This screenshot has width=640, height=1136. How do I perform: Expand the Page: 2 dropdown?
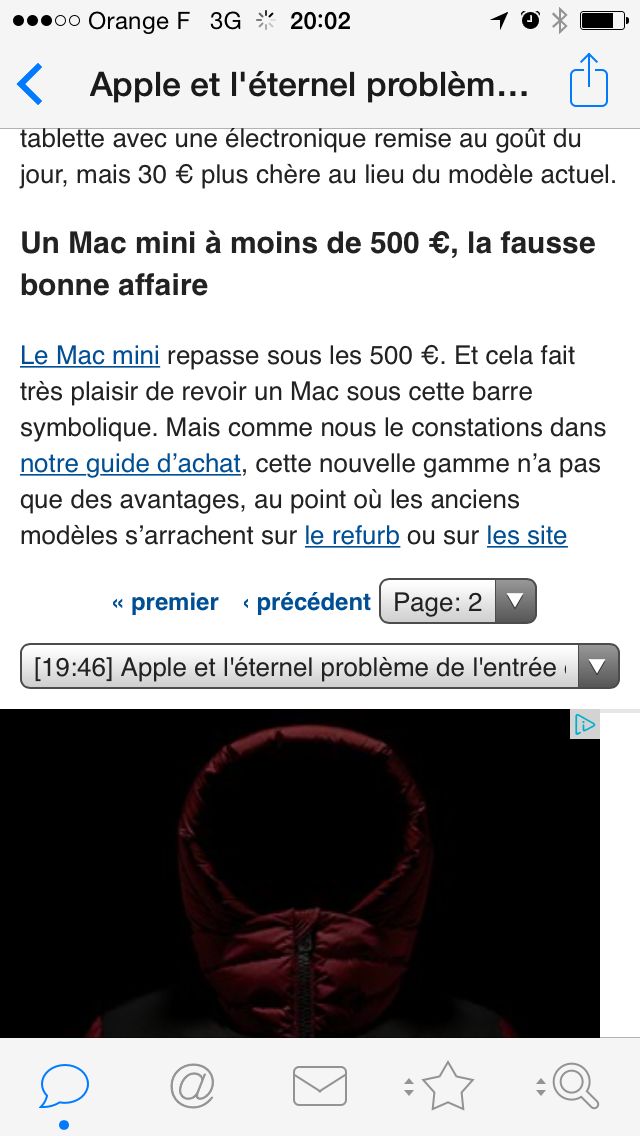[x=458, y=601]
